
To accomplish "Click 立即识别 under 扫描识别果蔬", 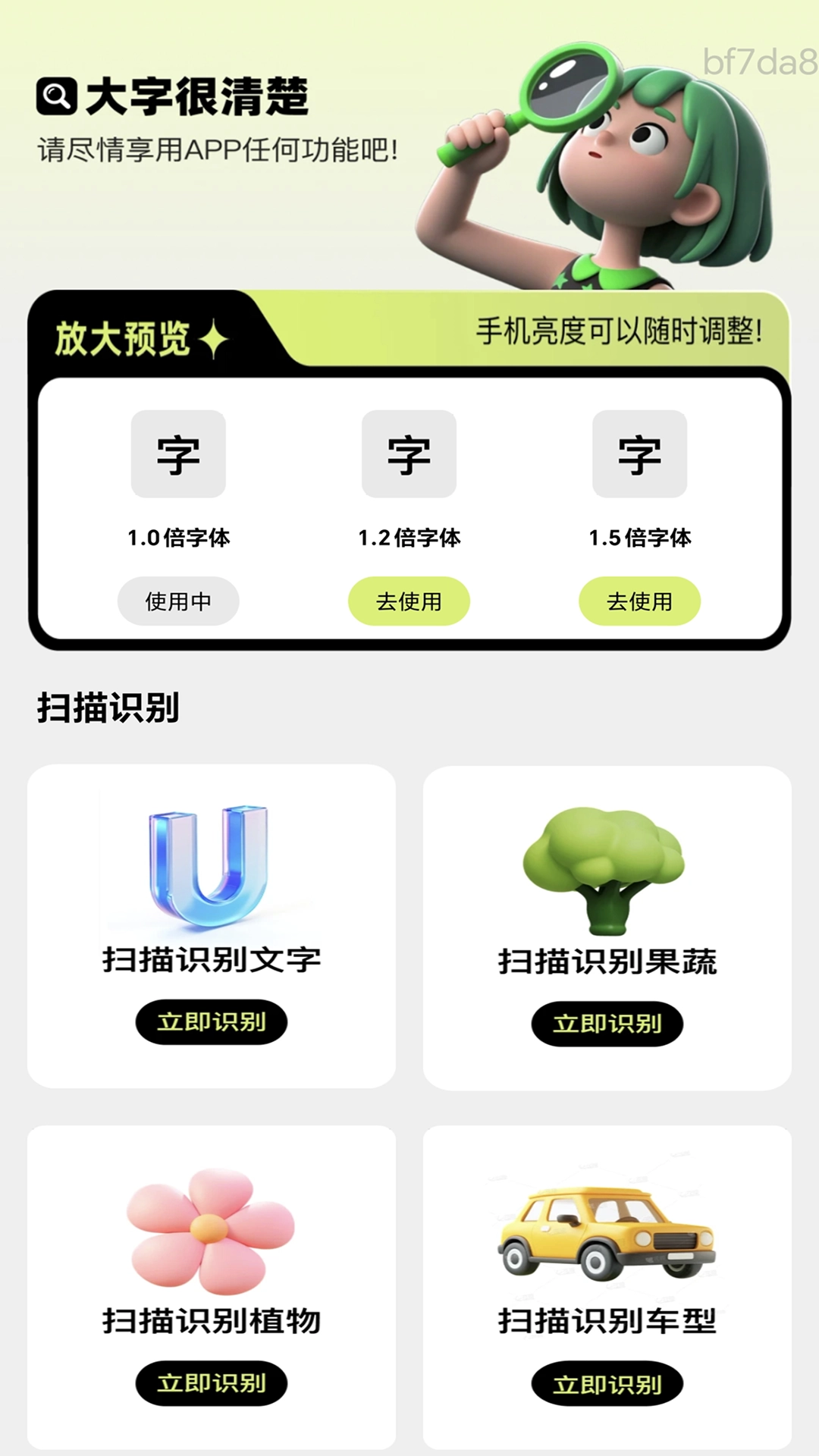I will pyautogui.click(x=607, y=1021).
